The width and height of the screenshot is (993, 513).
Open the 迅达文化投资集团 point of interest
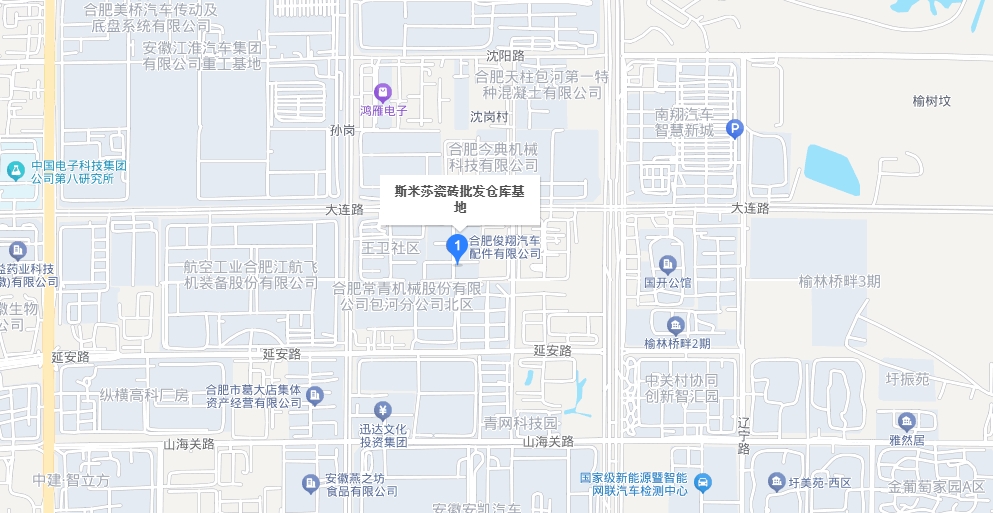point(383,411)
